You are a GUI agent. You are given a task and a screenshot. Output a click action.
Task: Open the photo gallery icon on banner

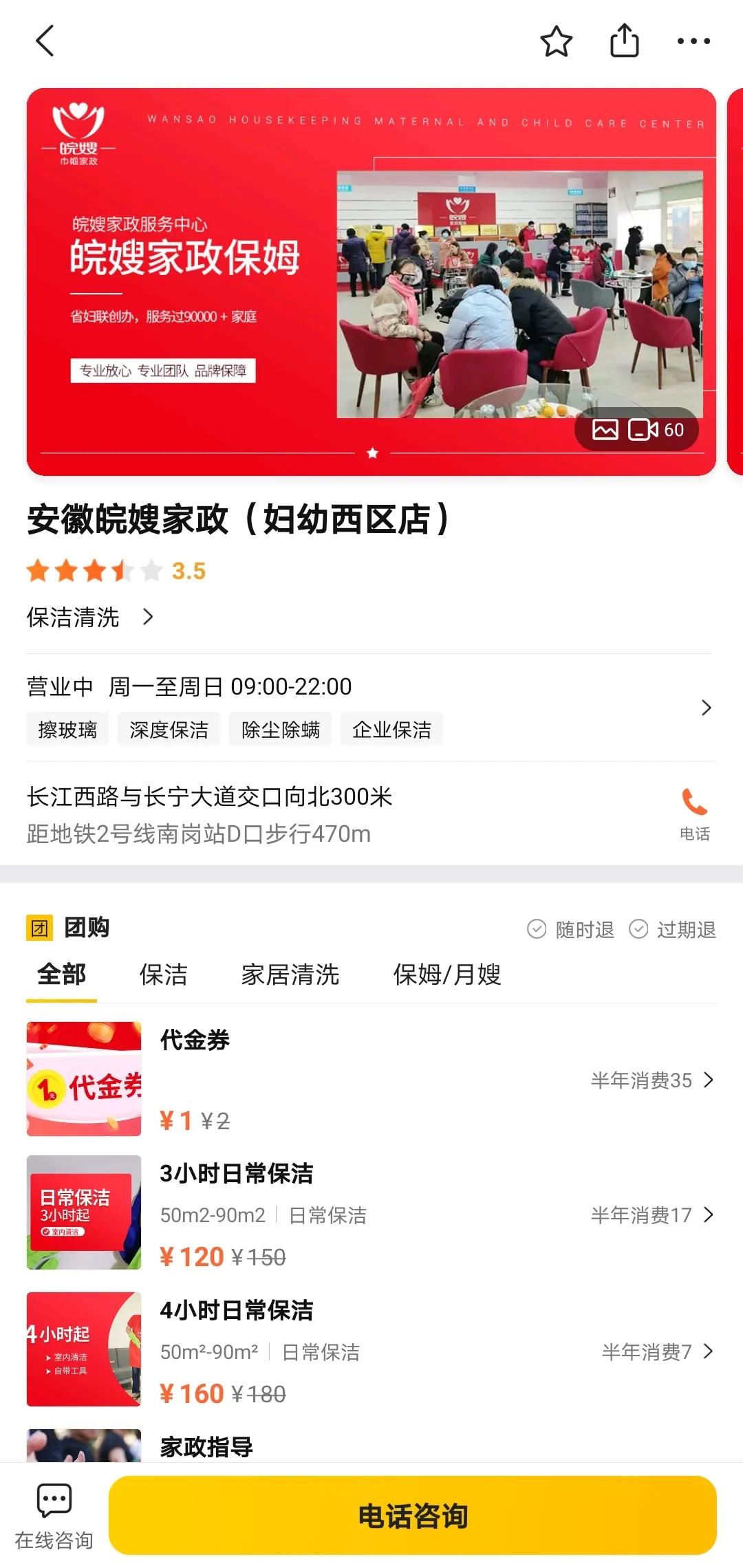(x=605, y=429)
